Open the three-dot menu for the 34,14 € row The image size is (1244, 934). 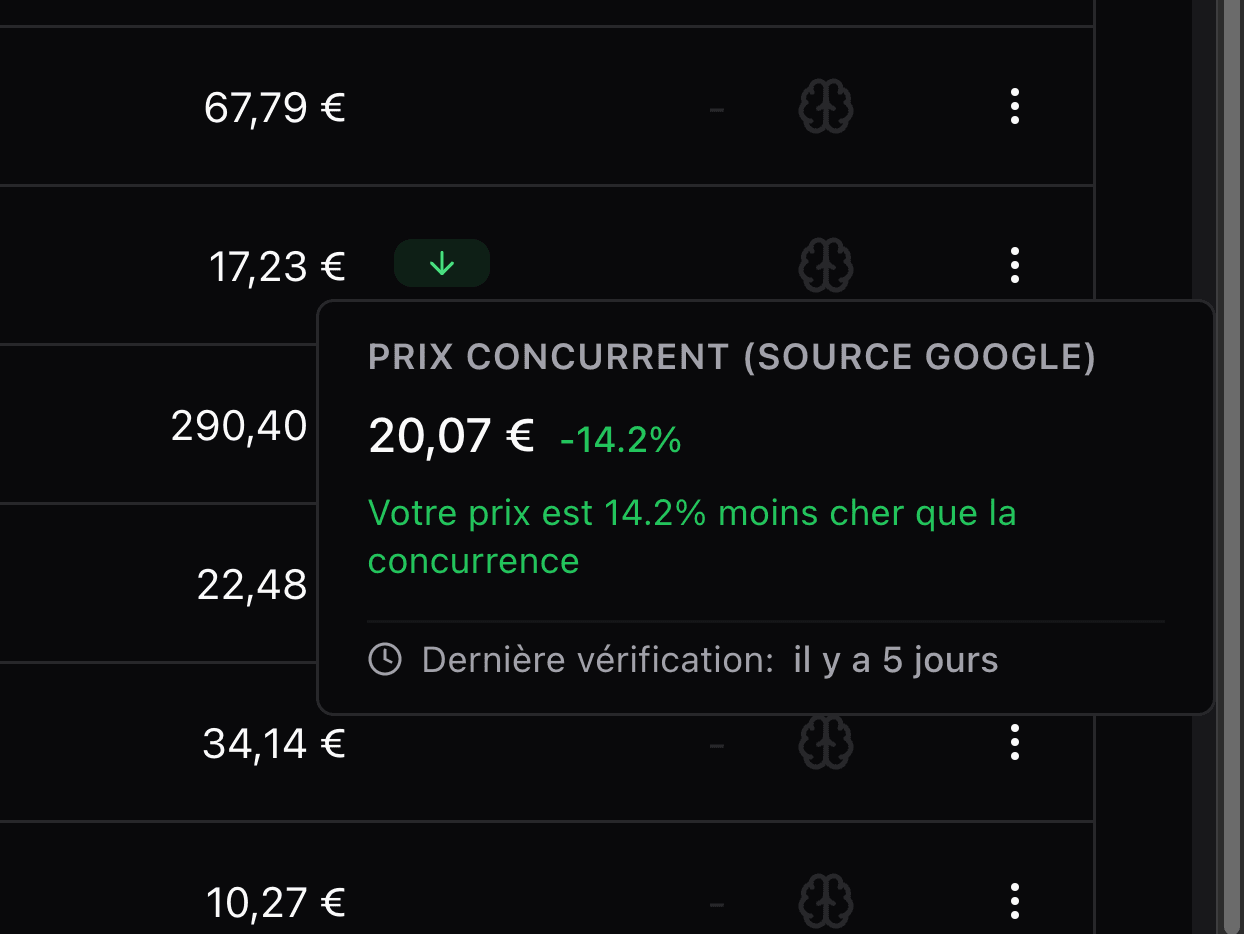(1014, 743)
